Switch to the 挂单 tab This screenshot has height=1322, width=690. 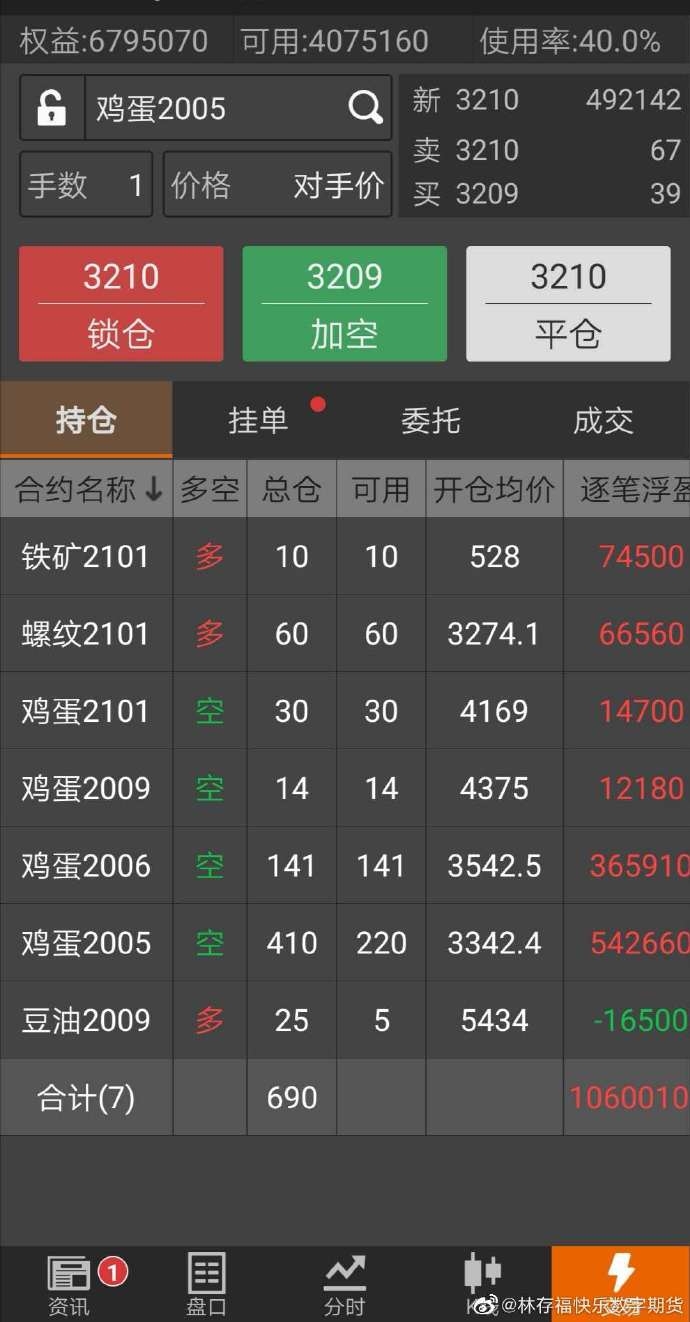point(259,420)
